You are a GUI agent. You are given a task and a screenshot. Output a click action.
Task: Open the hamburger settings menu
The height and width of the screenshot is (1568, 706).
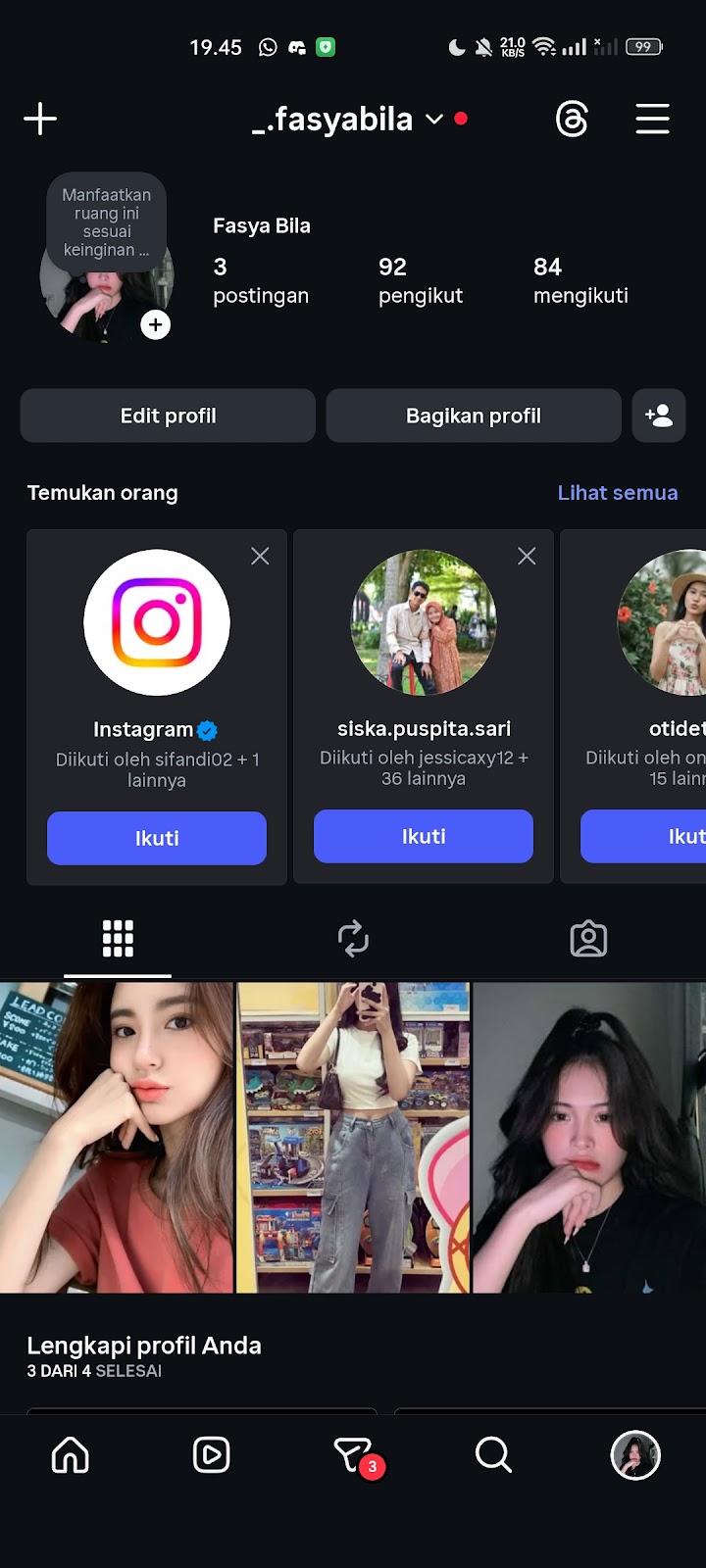(x=652, y=120)
